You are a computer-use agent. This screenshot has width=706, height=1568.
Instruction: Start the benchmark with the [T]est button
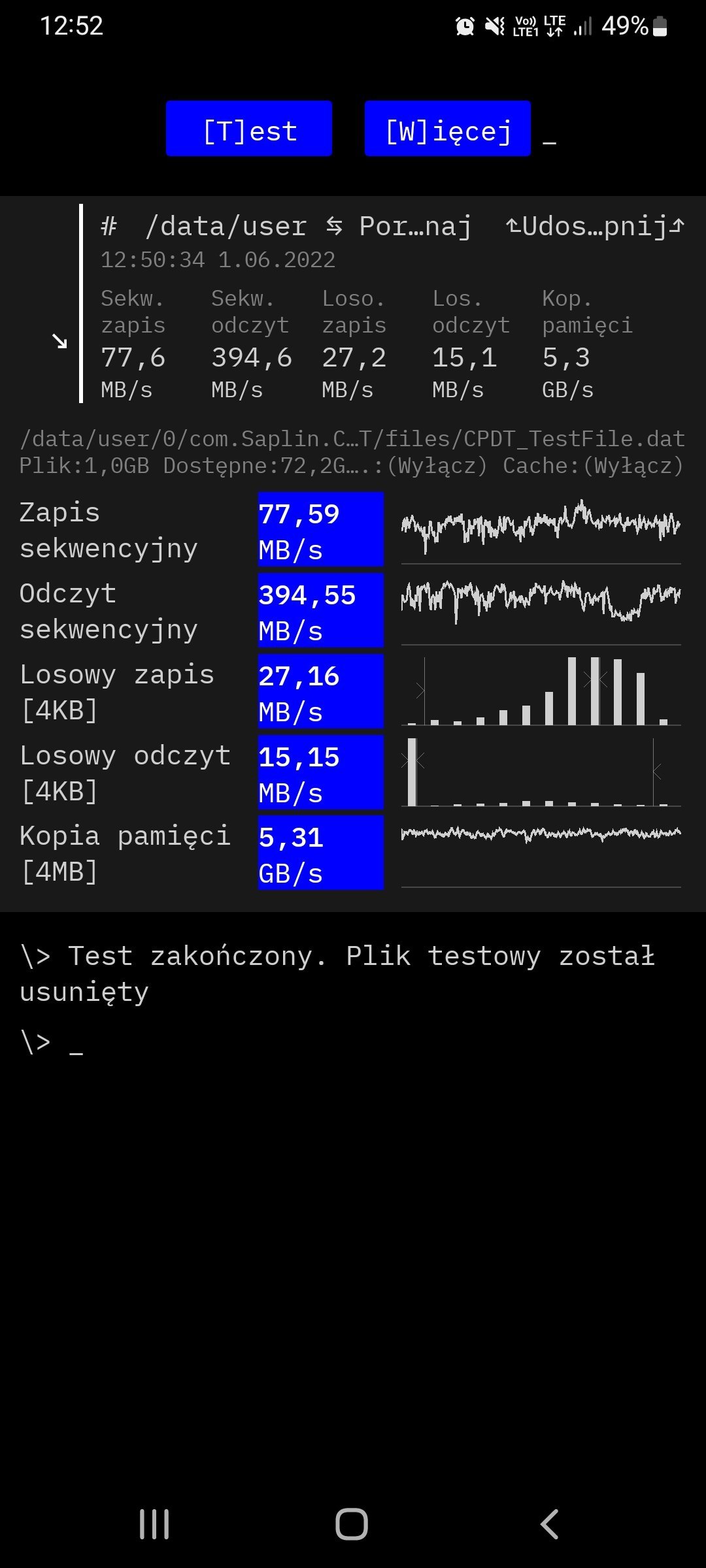(x=249, y=129)
